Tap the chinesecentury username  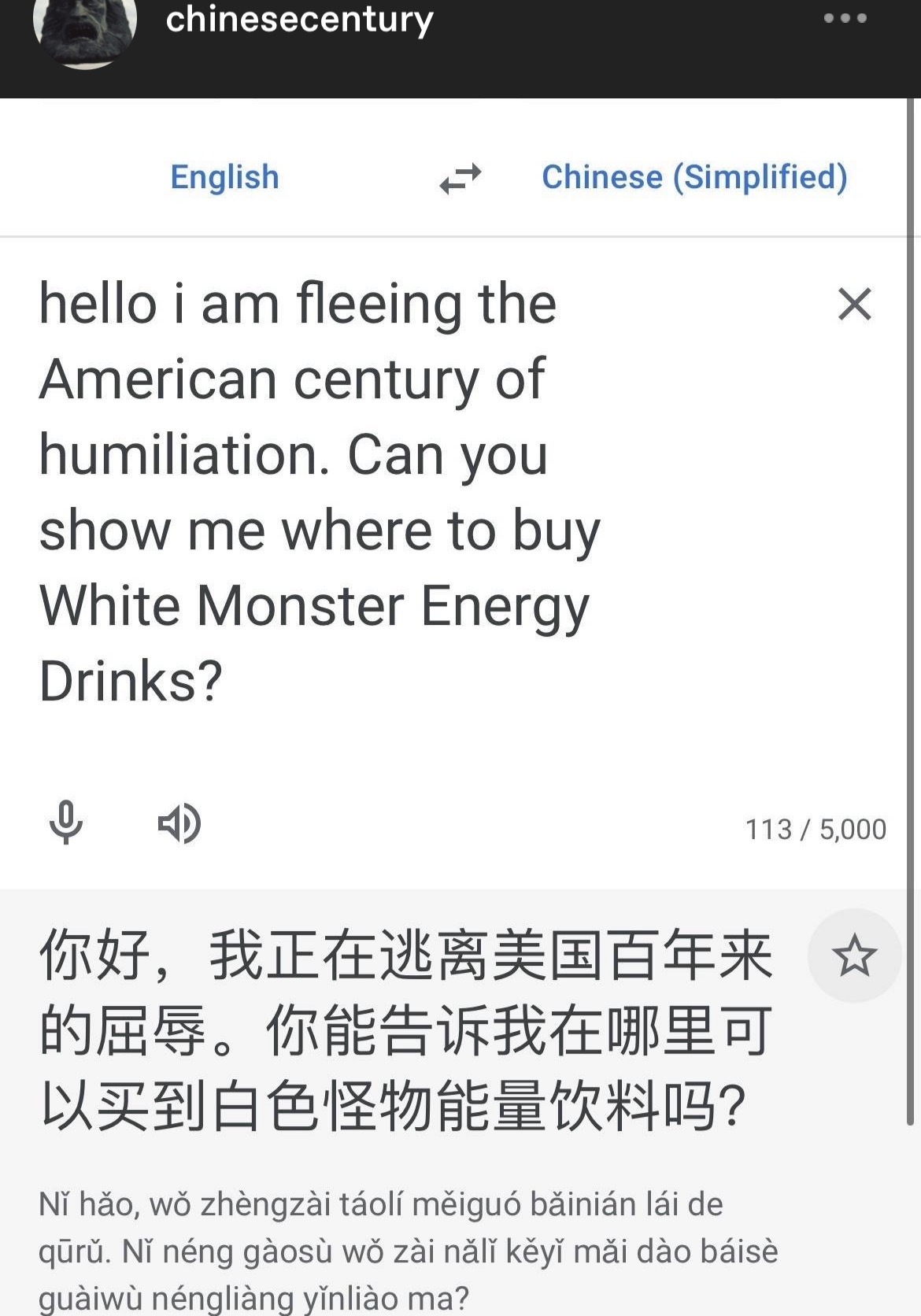299,20
